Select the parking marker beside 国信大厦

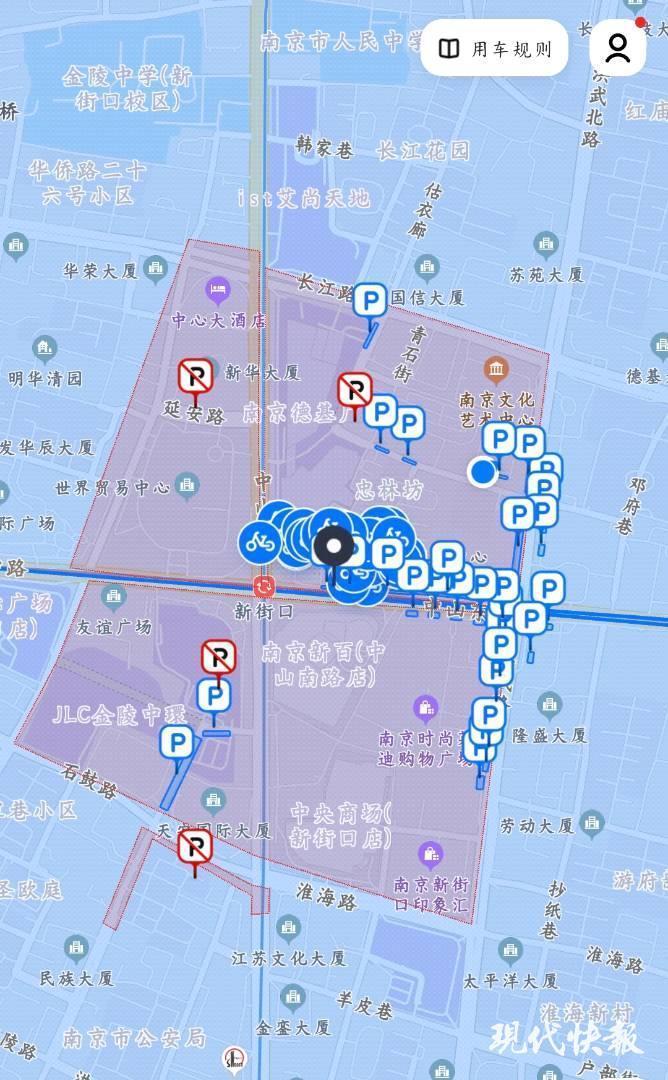tap(370, 299)
